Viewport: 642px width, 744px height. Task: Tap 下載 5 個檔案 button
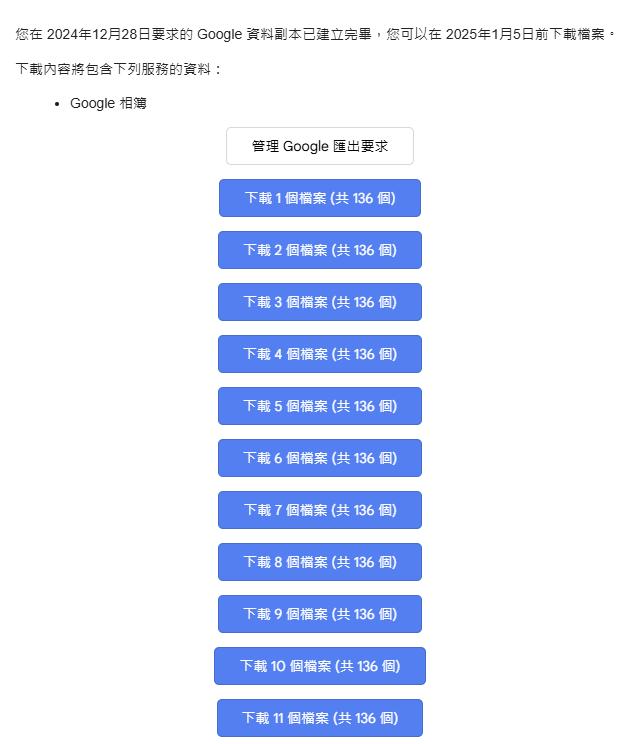pyautogui.click(x=319, y=406)
